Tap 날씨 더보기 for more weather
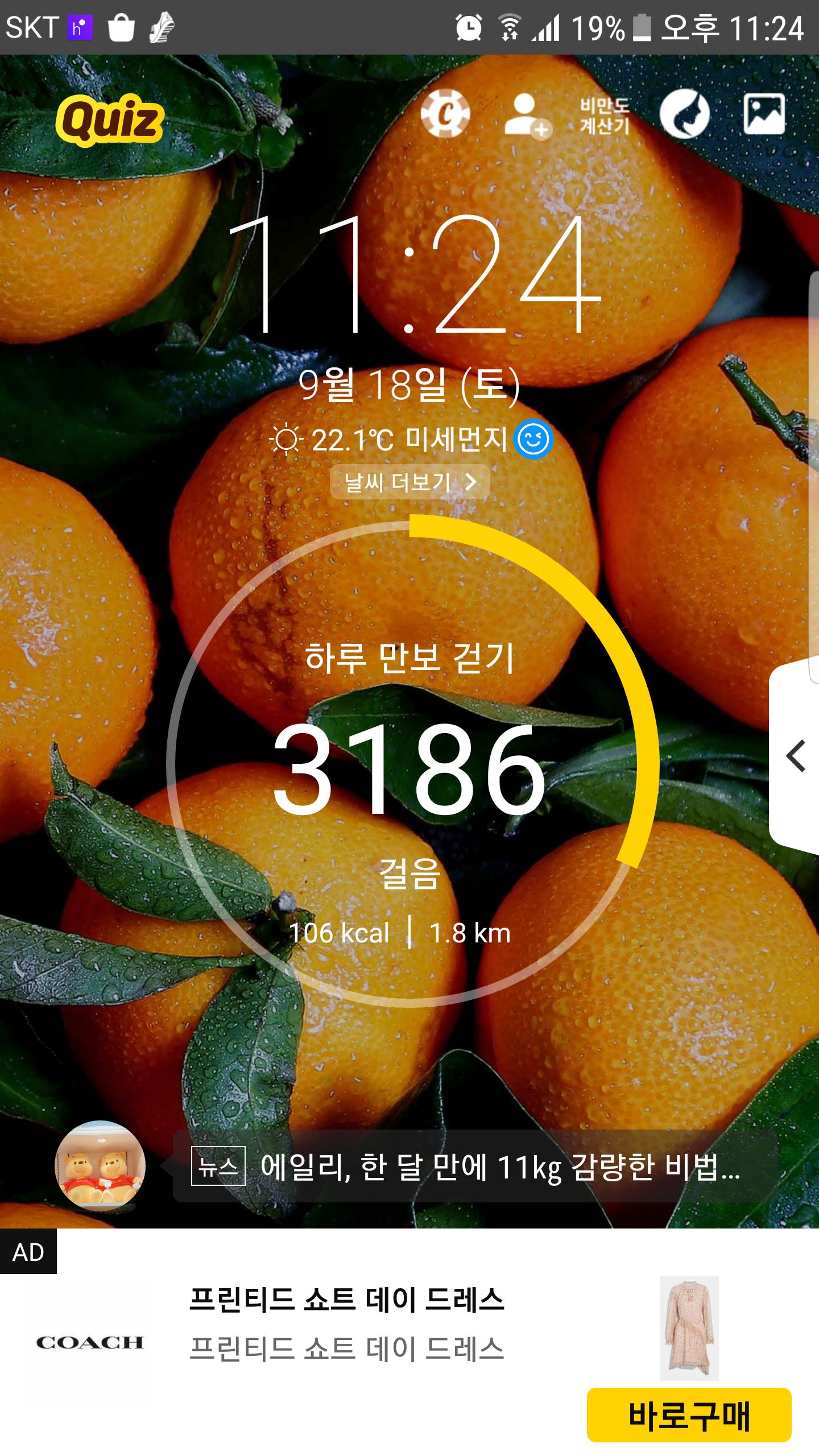The height and width of the screenshot is (1456, 819). pyautogui.click(x=409, y=482)
